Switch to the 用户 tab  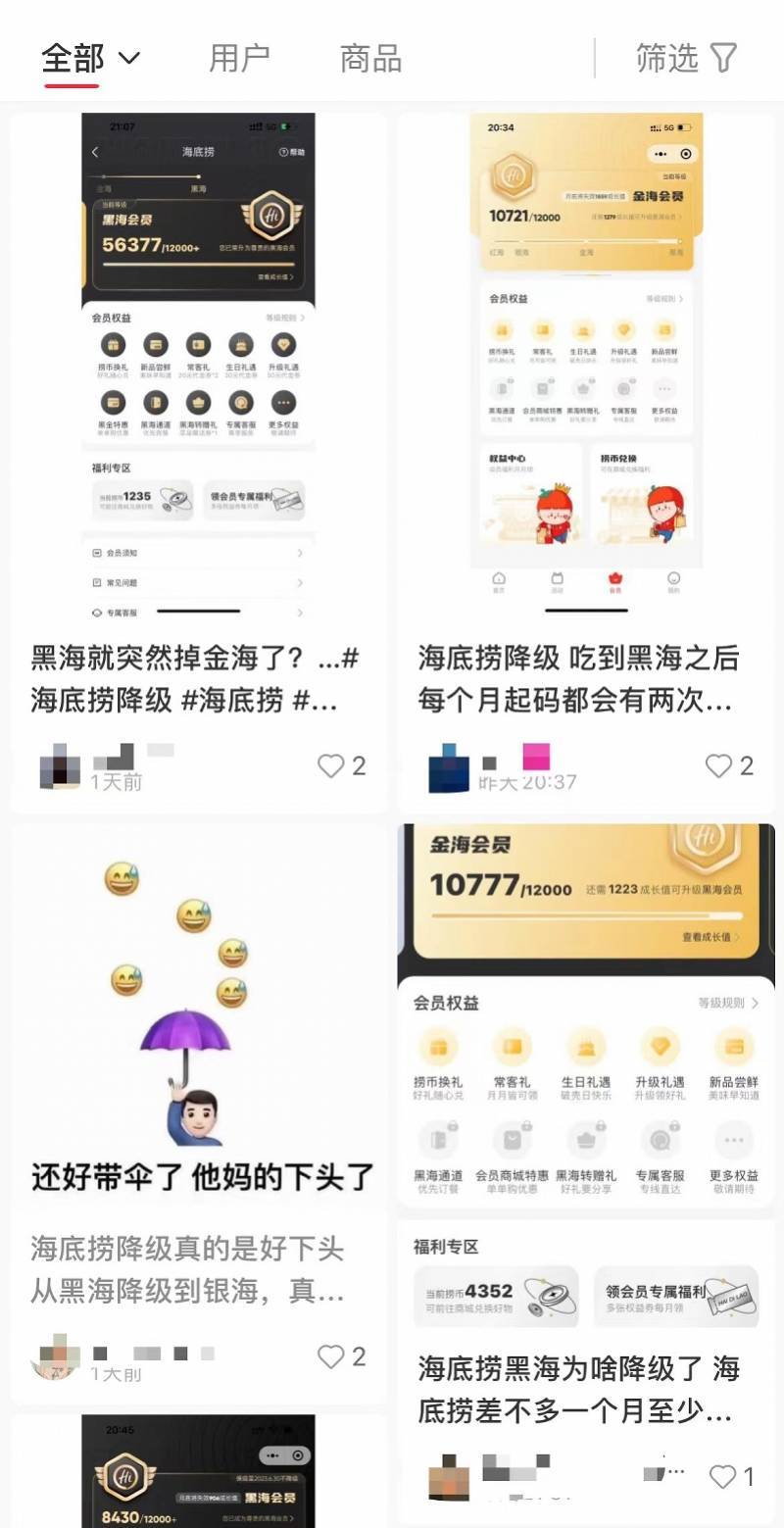(x=239, y=59)
